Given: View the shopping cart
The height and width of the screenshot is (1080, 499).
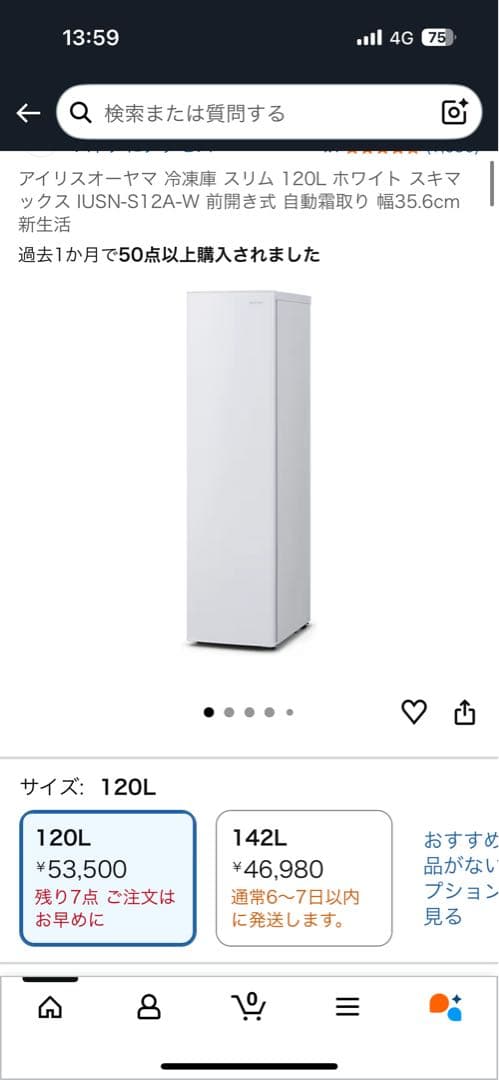Looking at the screenshot, I should point(249,1006).
